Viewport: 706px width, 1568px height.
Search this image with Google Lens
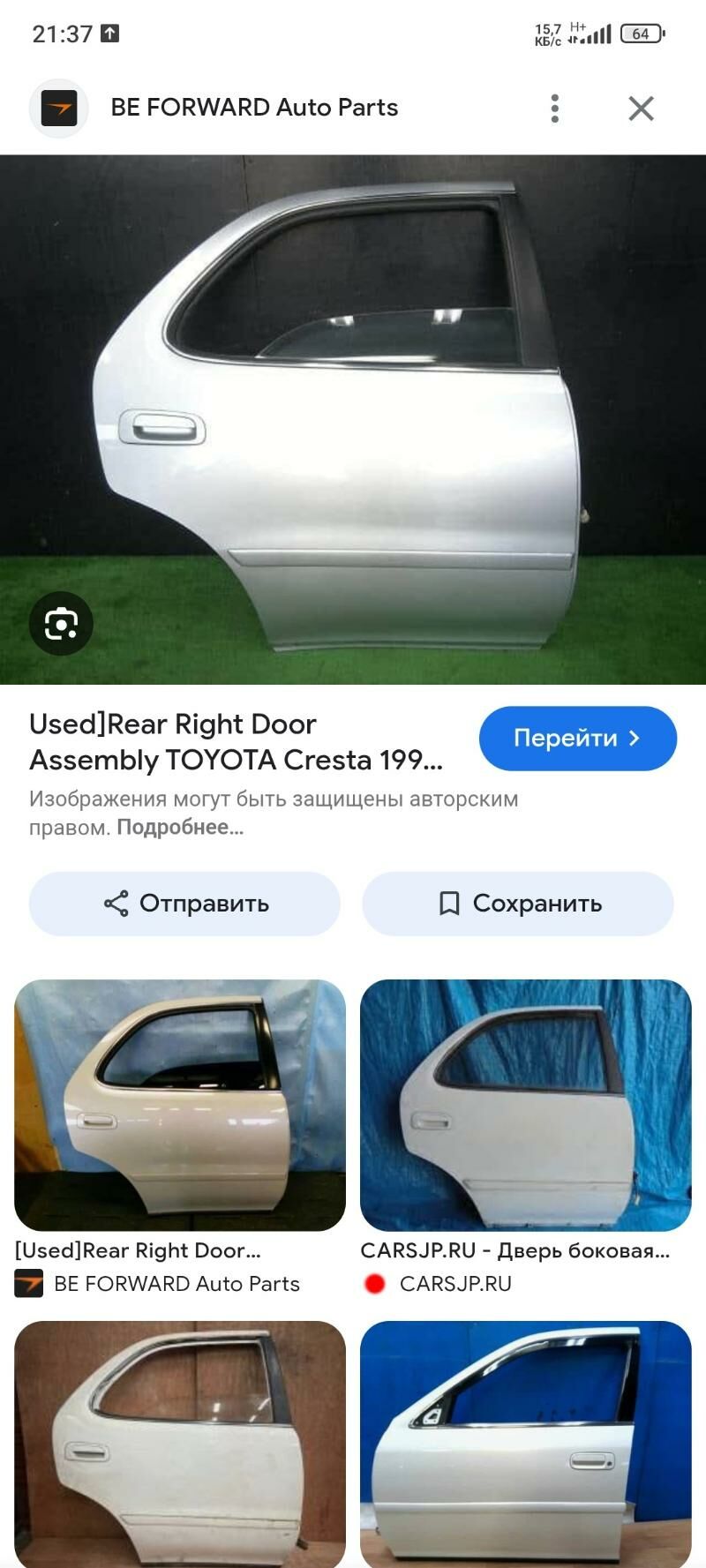point(61,624)
